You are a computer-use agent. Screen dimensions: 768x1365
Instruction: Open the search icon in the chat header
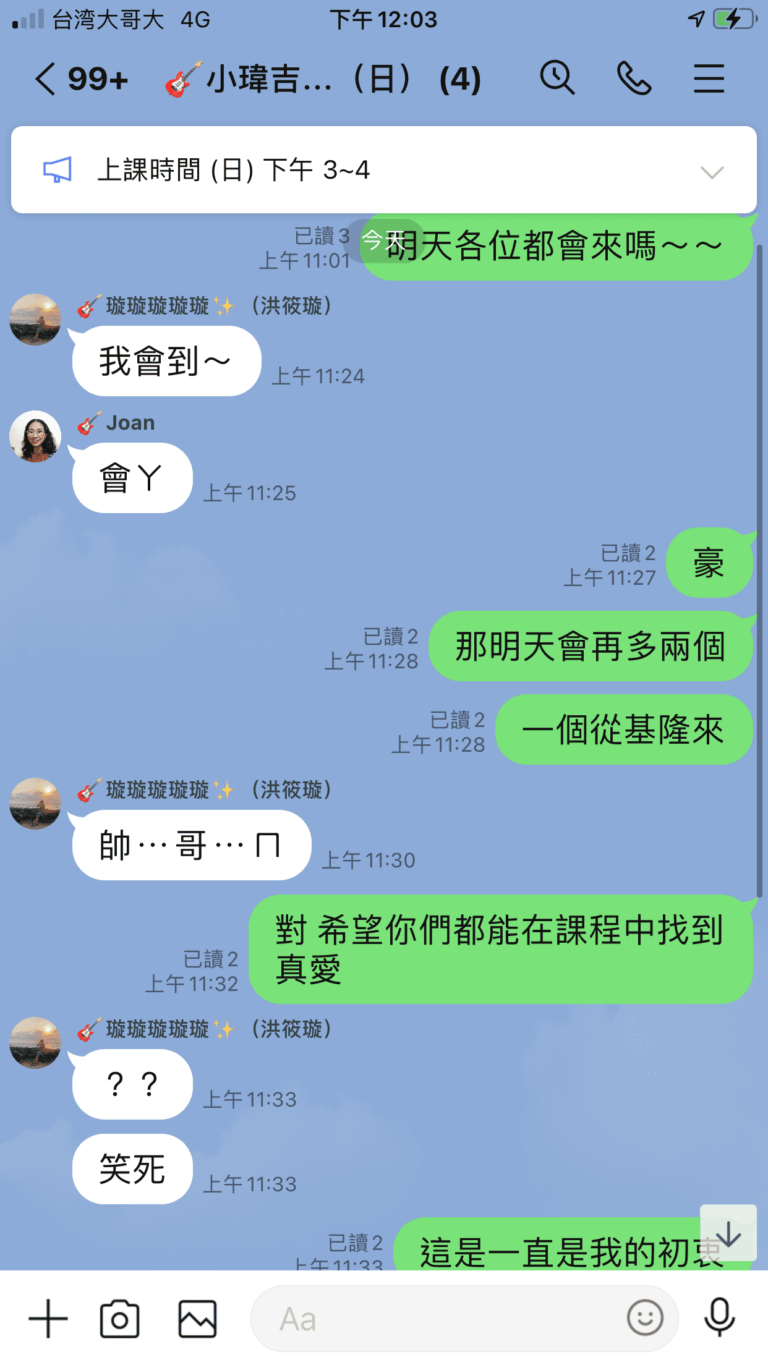pyautogui.click(x=557, y=78)
